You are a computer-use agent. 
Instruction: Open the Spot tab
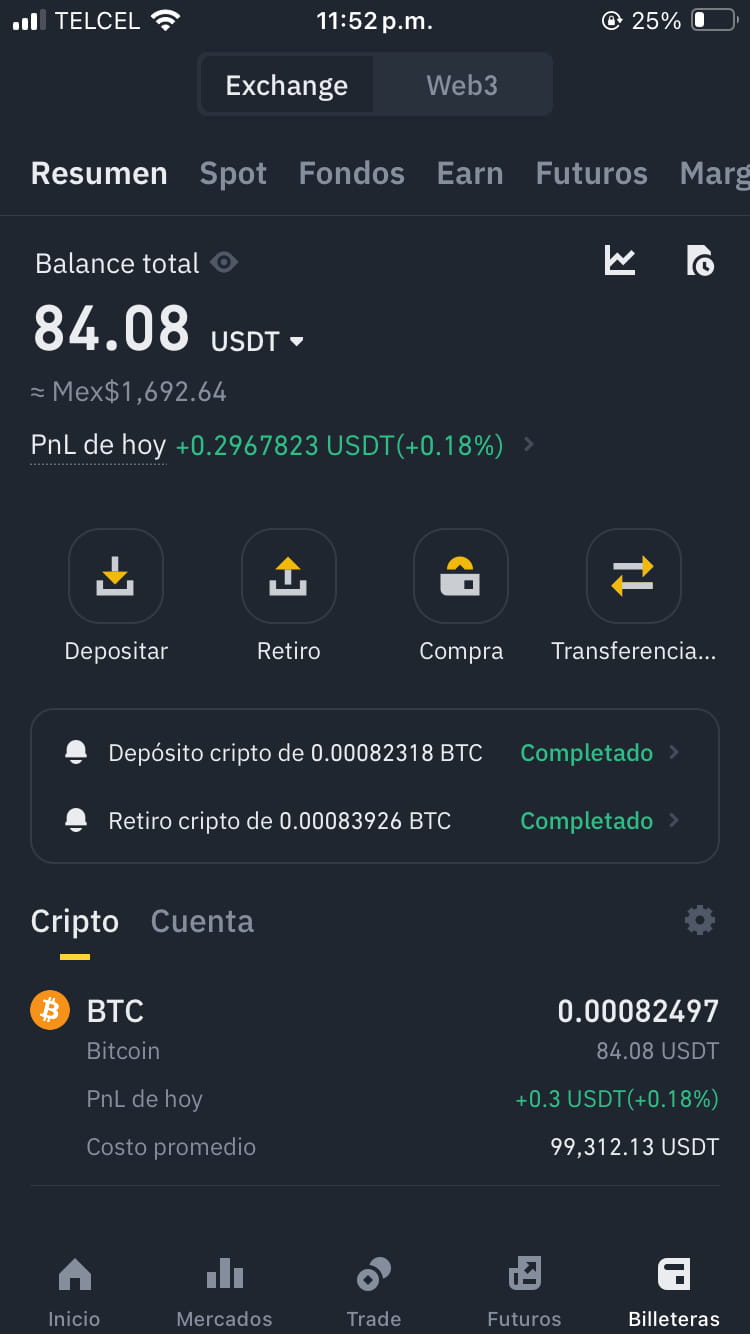(233, 174)
